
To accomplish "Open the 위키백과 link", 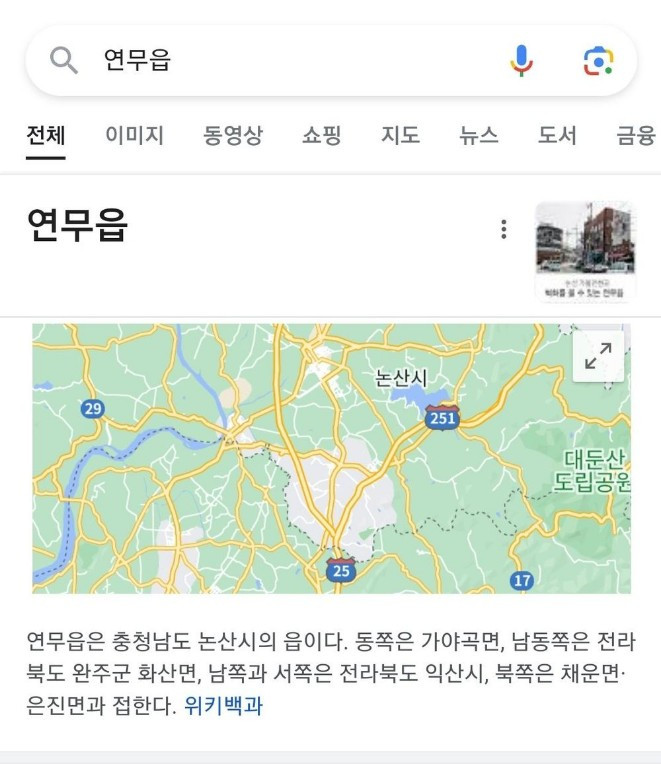I will coord(223,705).
